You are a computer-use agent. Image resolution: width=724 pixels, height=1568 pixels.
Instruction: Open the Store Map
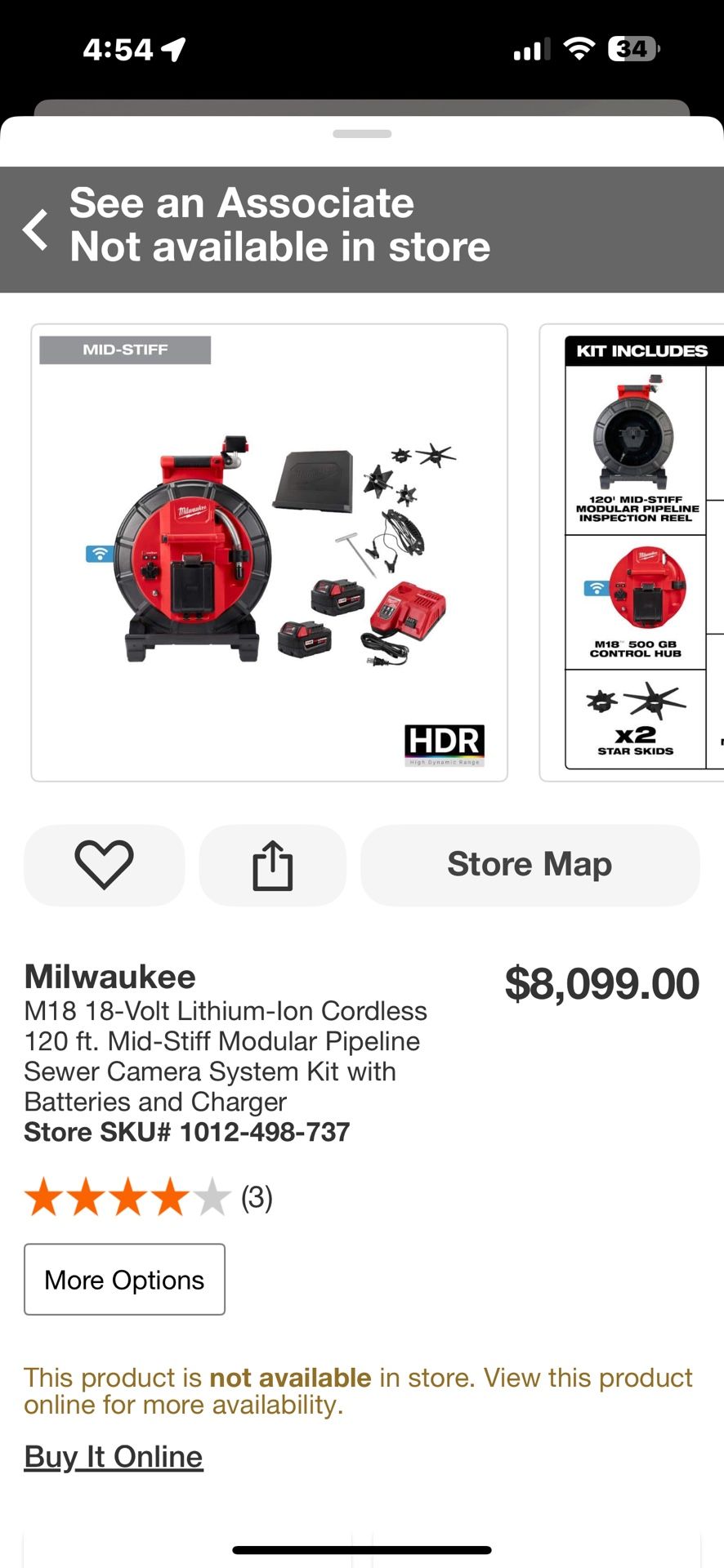(530, 865)
